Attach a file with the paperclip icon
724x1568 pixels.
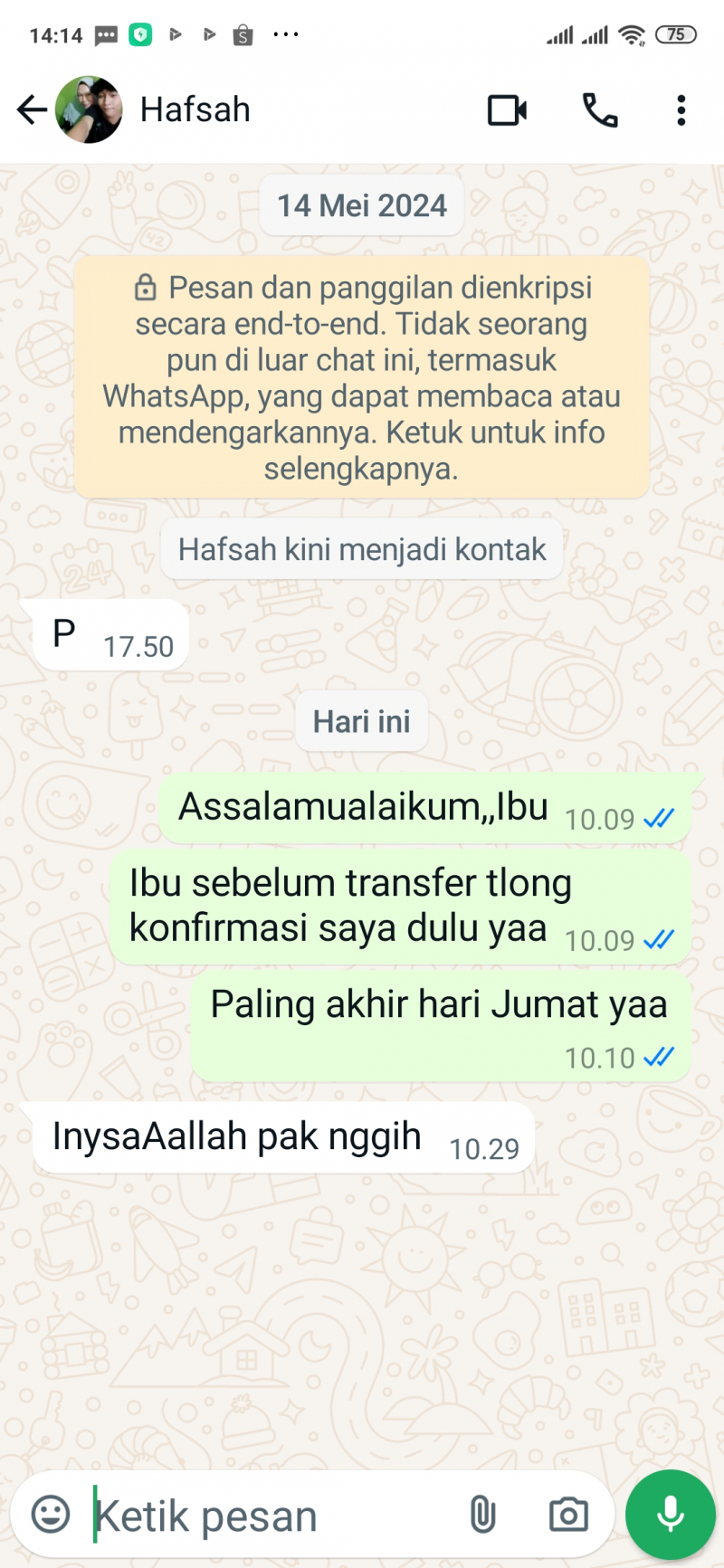tap(482, 1514)
